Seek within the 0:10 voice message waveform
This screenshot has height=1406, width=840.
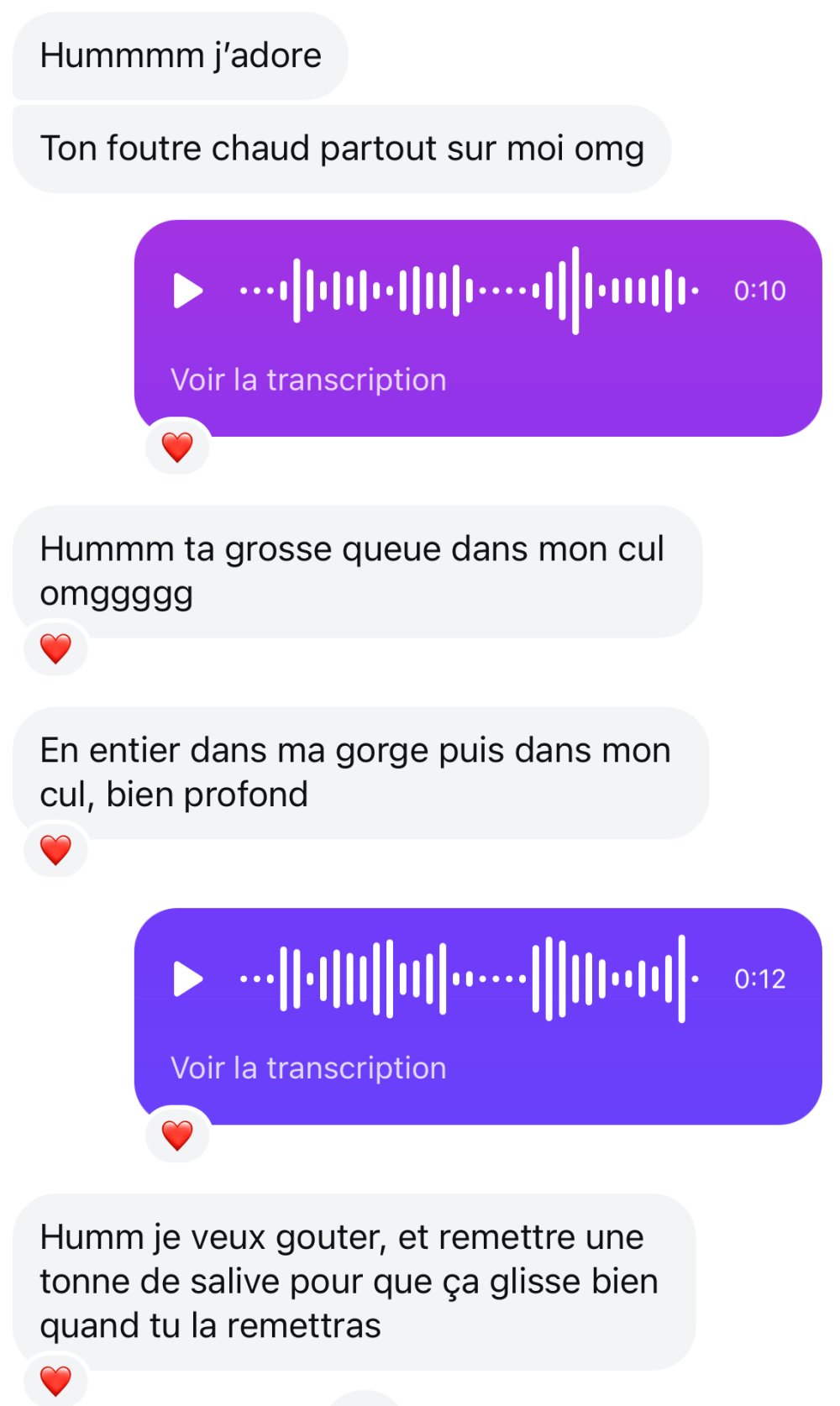pyautogui.click(x=469, y=291)
